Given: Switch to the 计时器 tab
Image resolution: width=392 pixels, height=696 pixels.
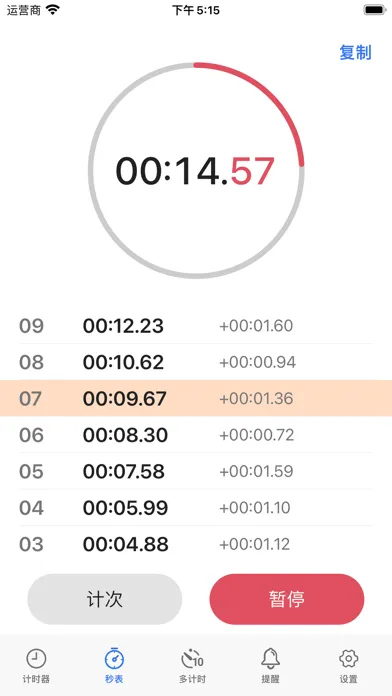Looking at the screenshot, I should (36, 665).
